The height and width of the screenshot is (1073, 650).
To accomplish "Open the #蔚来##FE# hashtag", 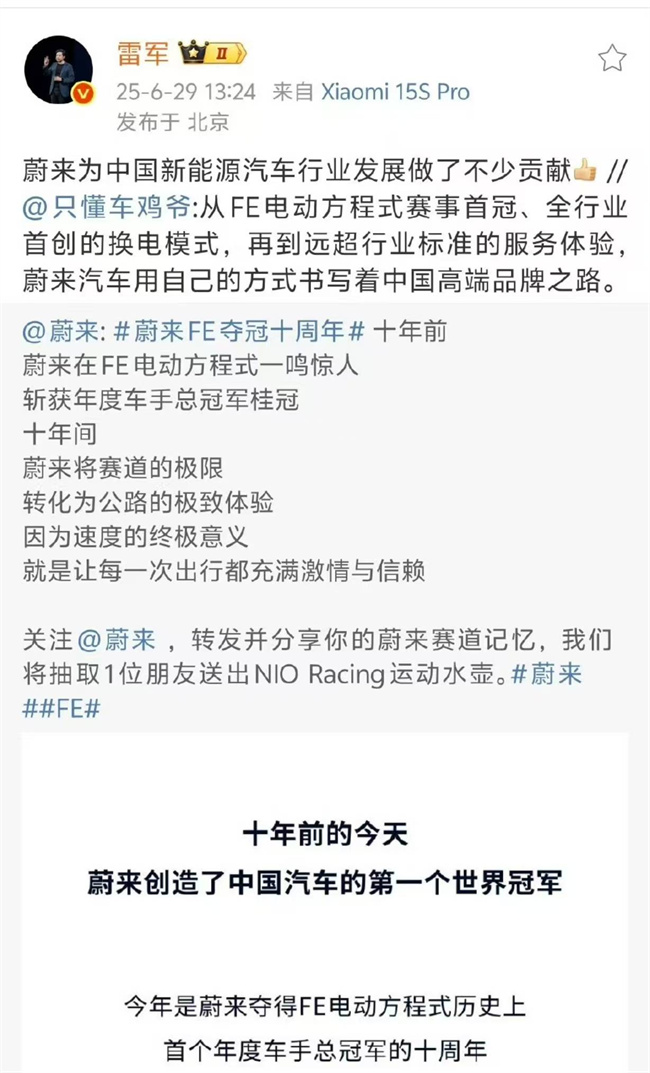I will 545,673.
